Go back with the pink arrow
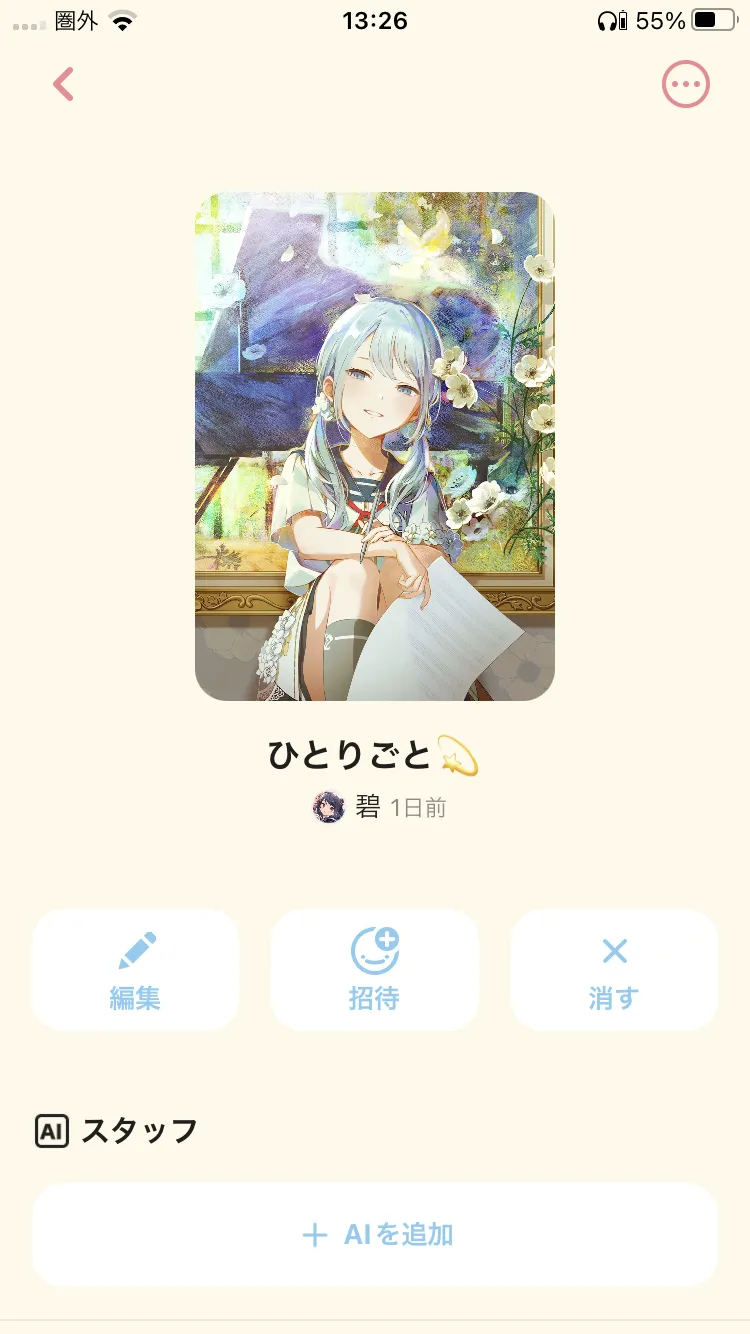 [x=64, y=85]
